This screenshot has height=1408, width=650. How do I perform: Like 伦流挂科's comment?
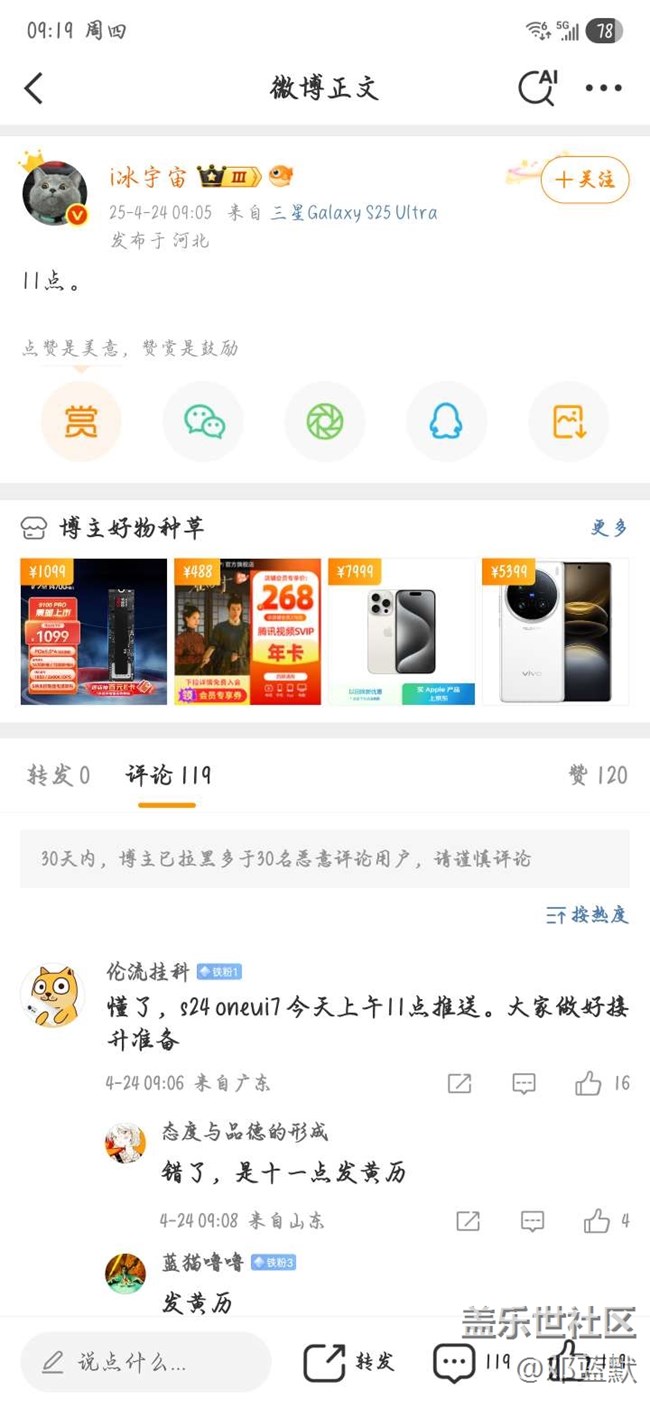589,1083
